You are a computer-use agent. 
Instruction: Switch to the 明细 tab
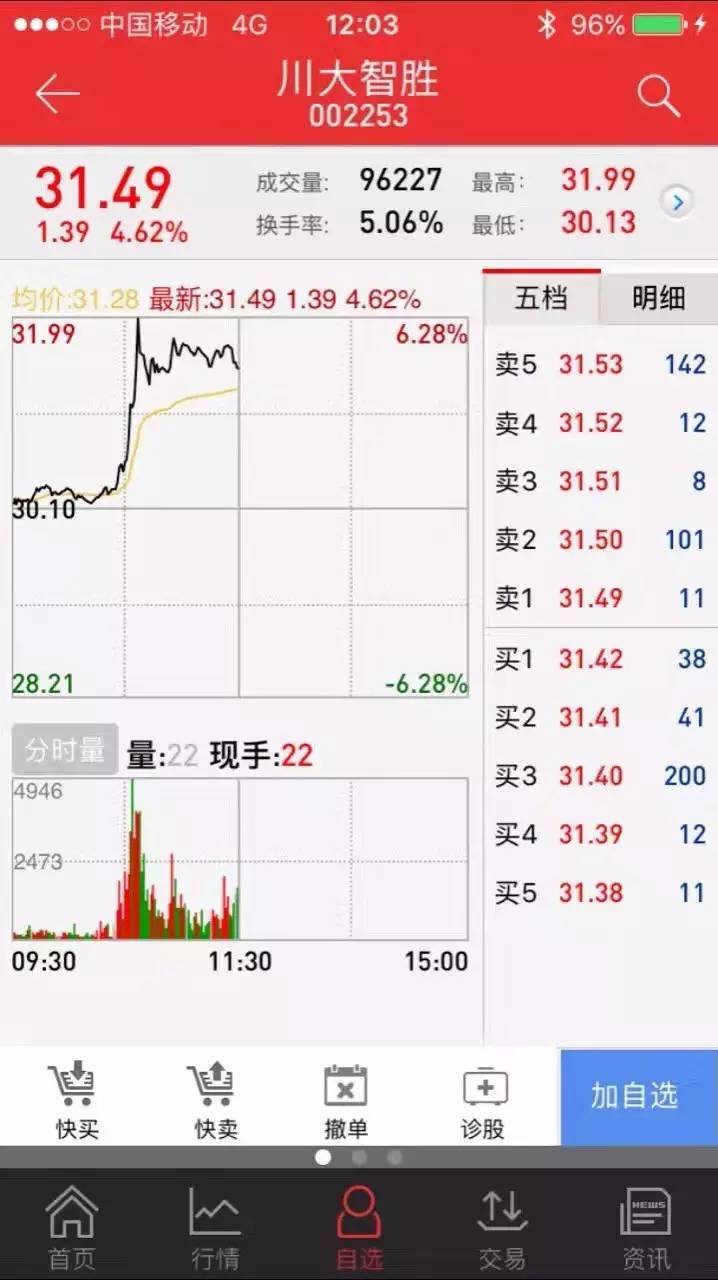pyautogui.click(x=659, y=298)
